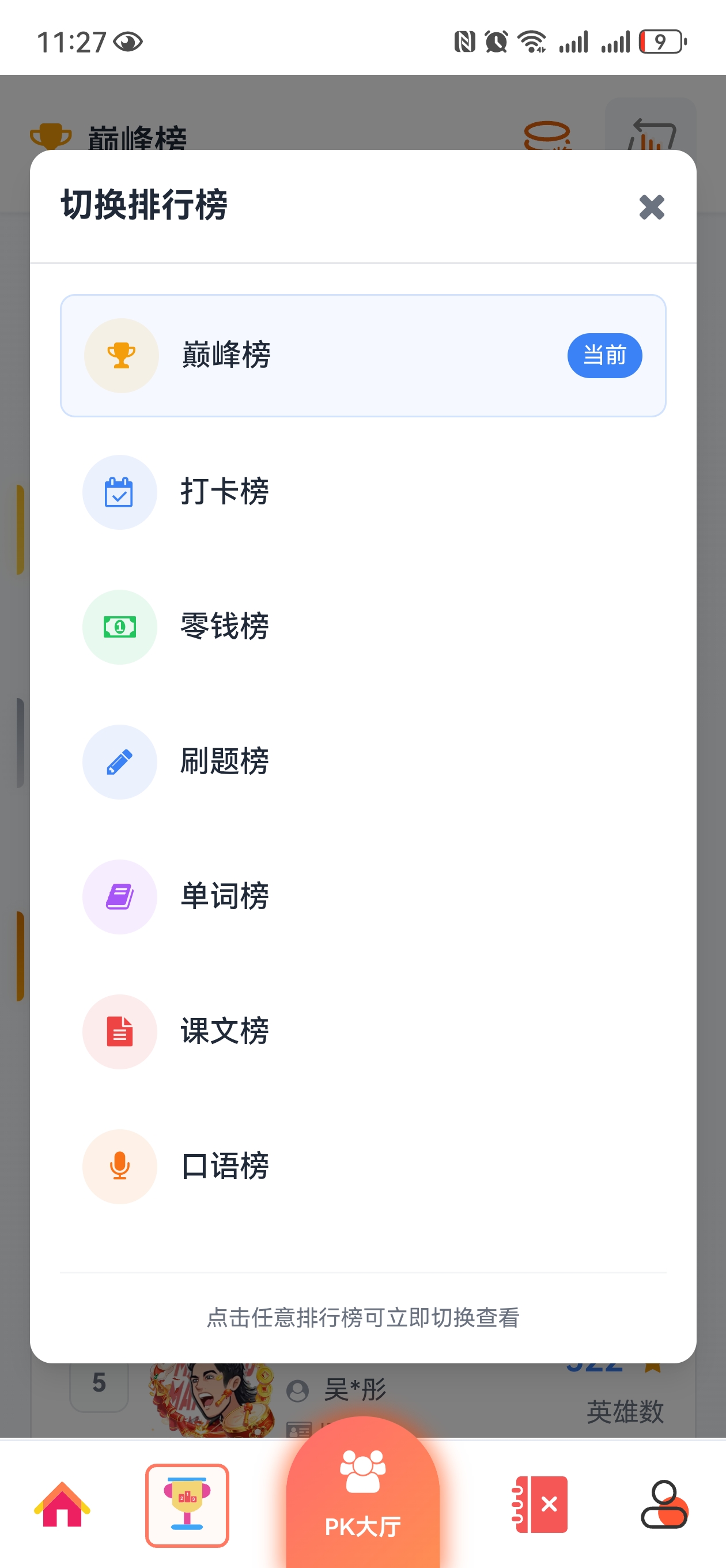Show the 口语榜 leaderboard
The width and height of the screenshot is (726, 1568).
point(362,1167)
